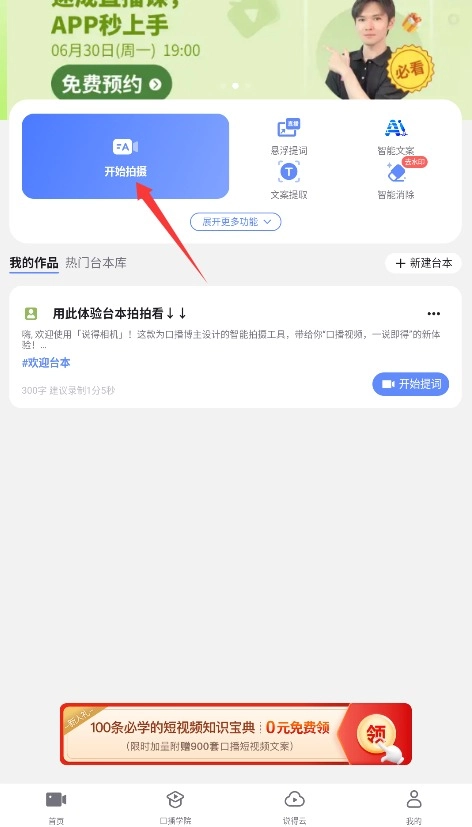
Task: Start shooting with 开始拍摄
Action: [126, 156]
